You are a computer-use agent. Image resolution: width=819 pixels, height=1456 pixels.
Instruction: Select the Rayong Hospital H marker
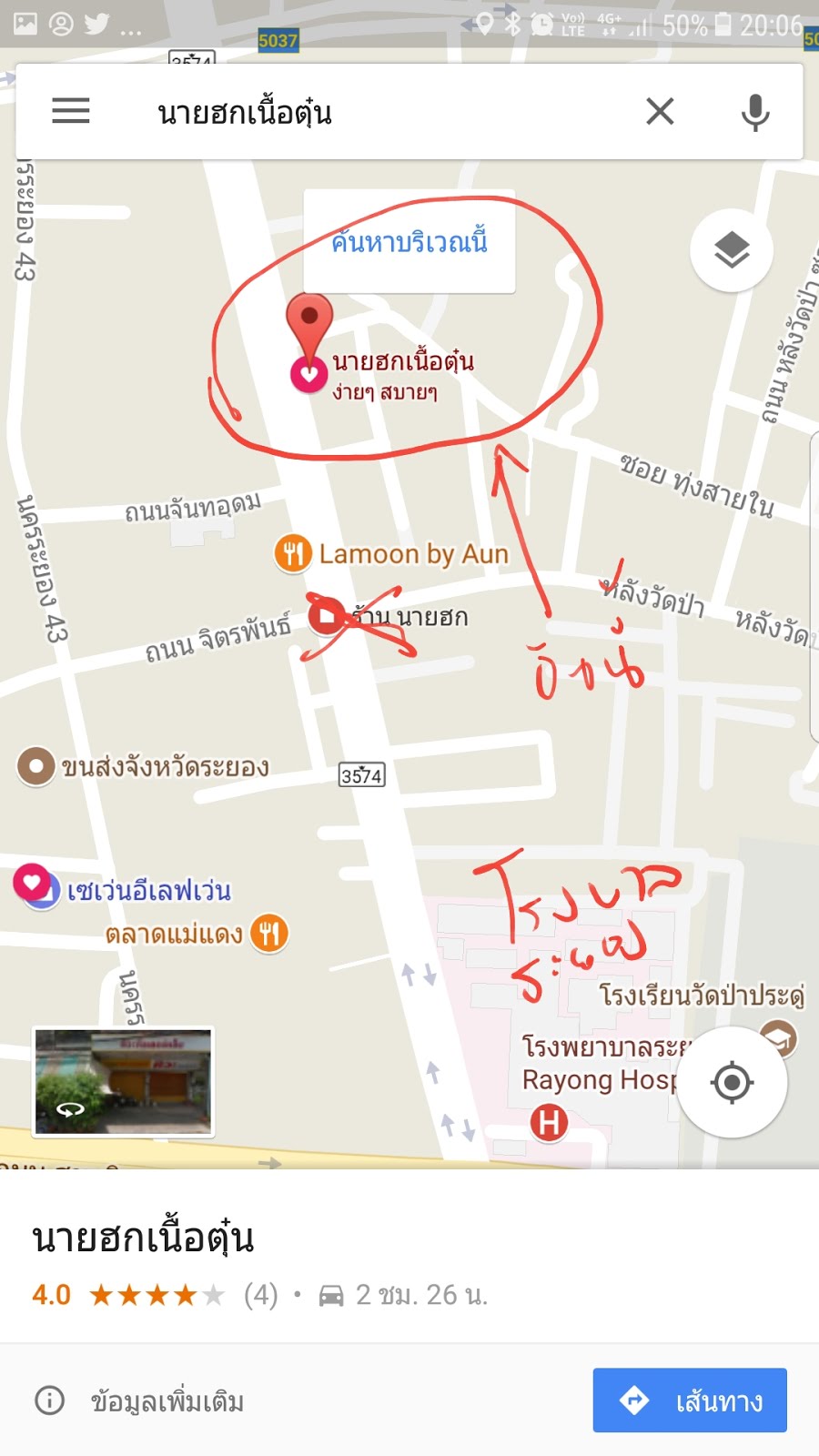pos(549,1123)
